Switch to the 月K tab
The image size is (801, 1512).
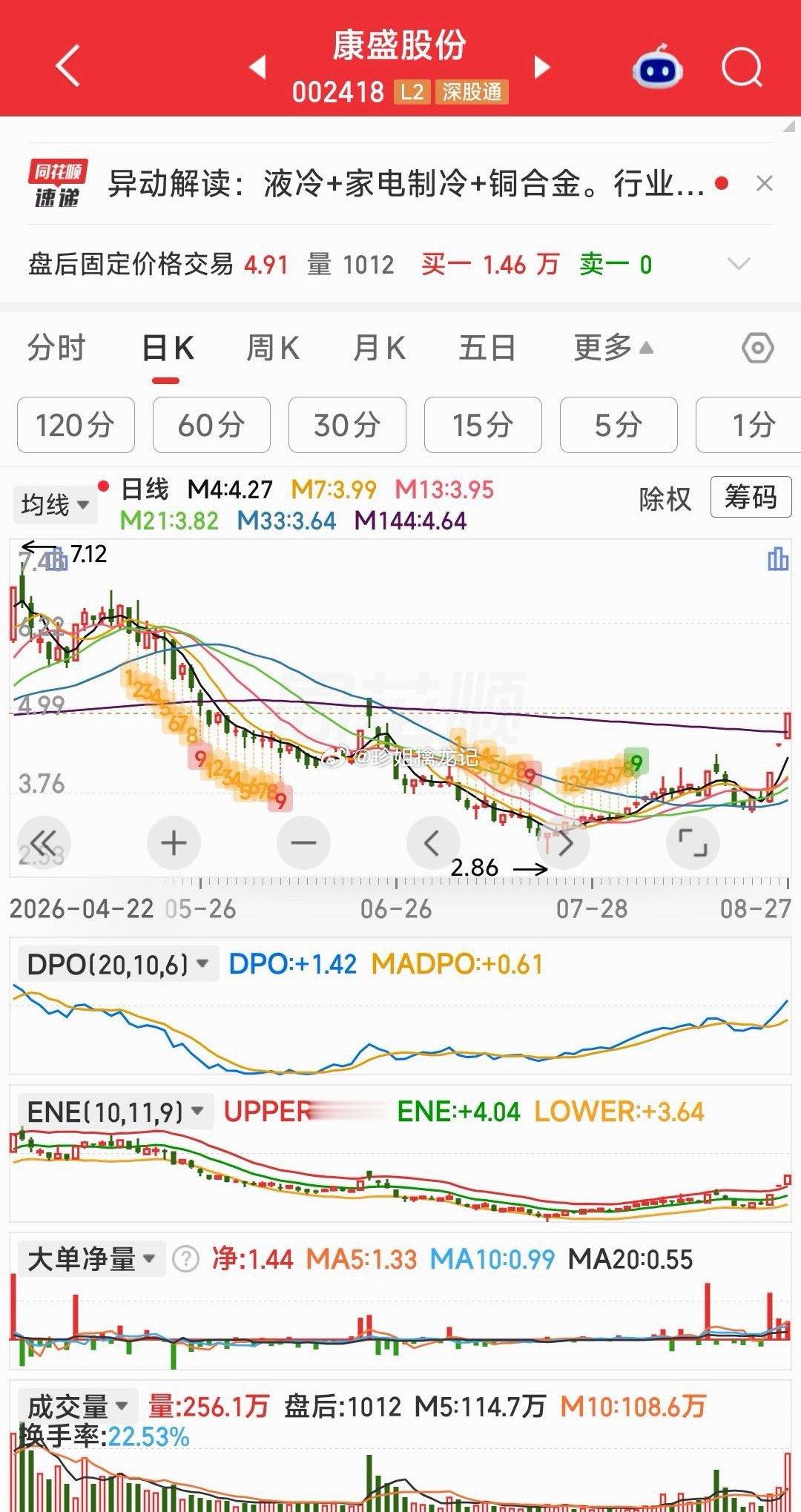380,348
